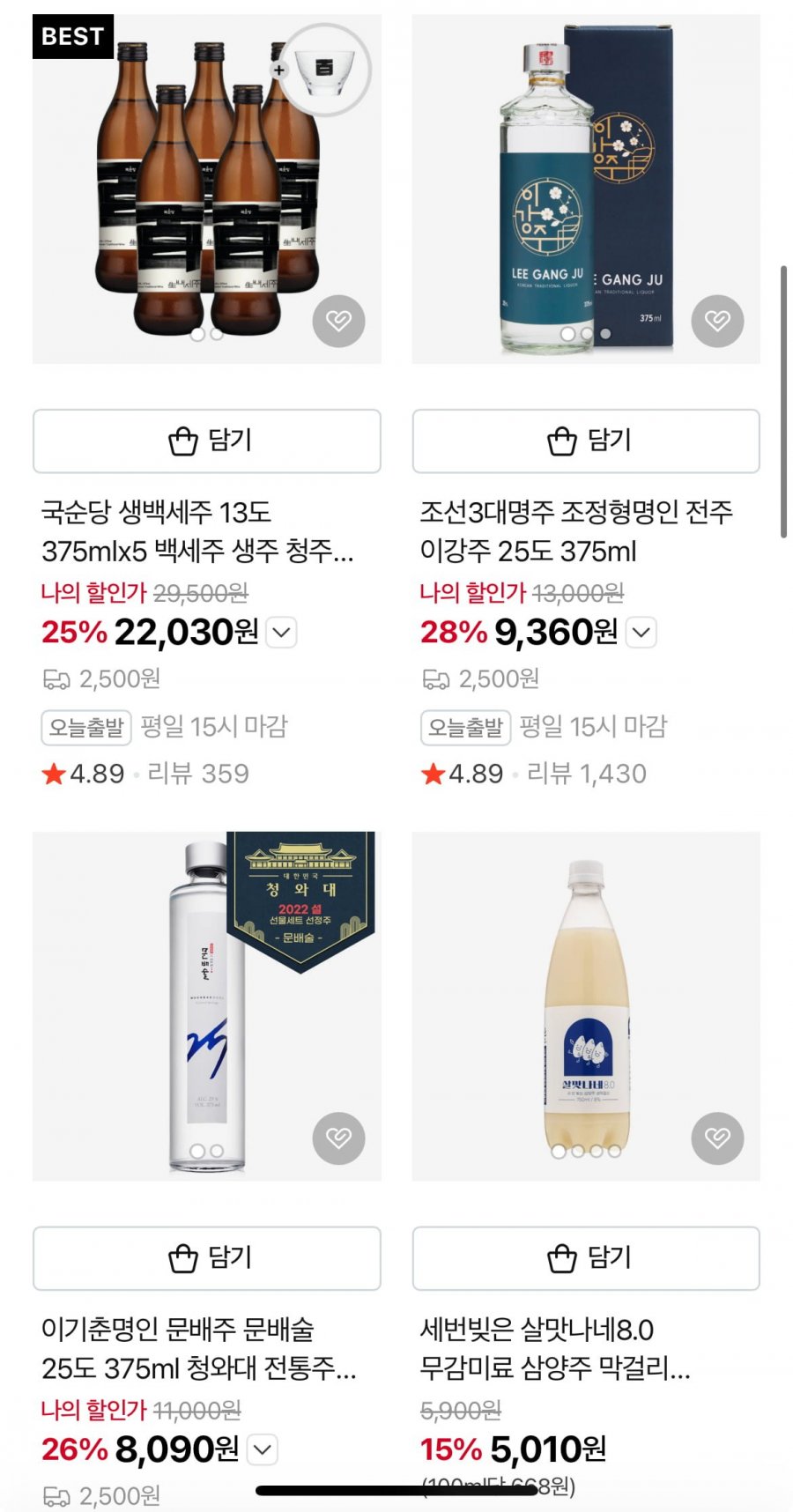This screenshot has width=793, height=1512.
Task: Like the 이강주 25도 375ml item
Action: coord(717,321)
